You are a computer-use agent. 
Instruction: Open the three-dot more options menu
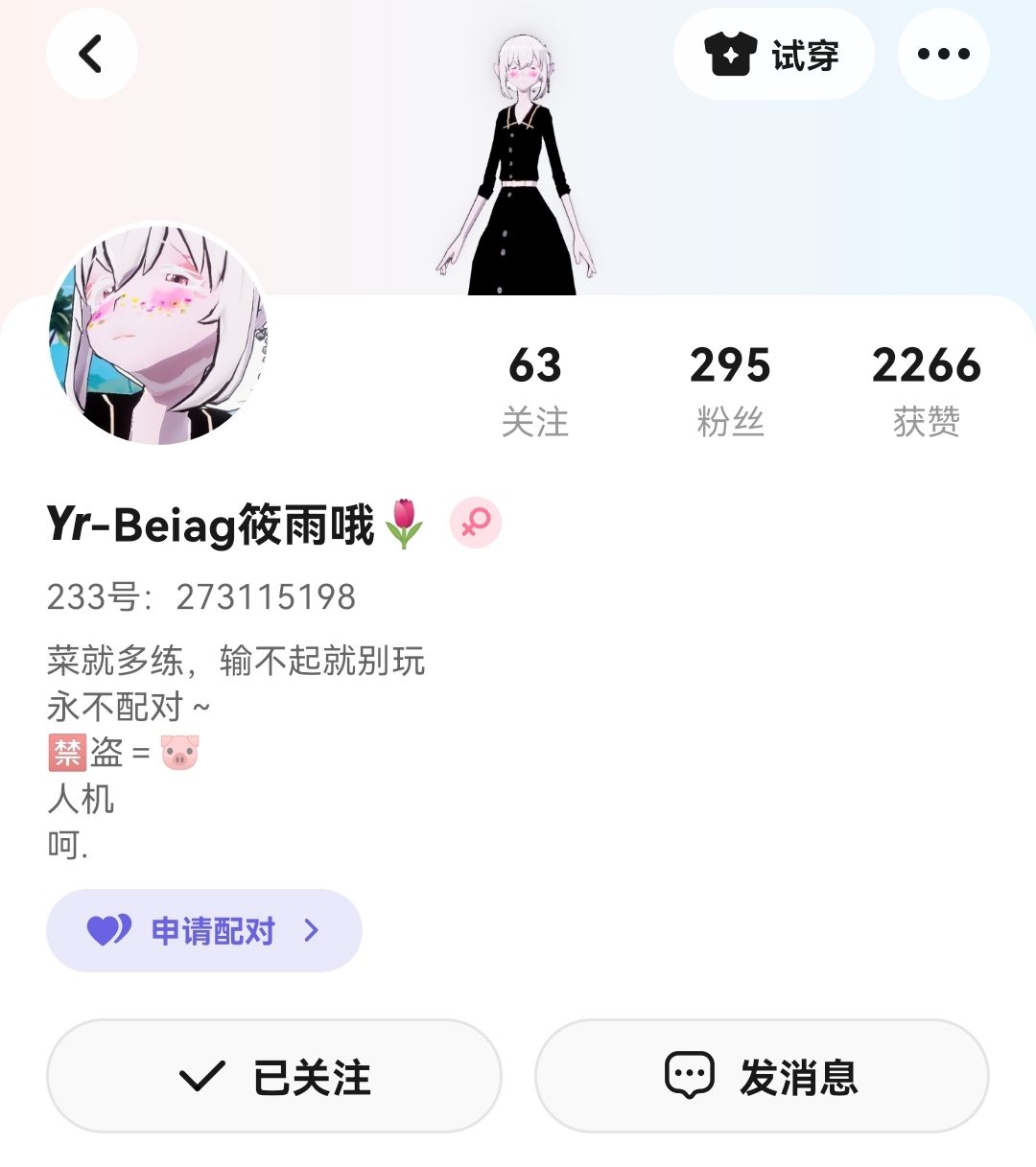click(x=943, y=55)
